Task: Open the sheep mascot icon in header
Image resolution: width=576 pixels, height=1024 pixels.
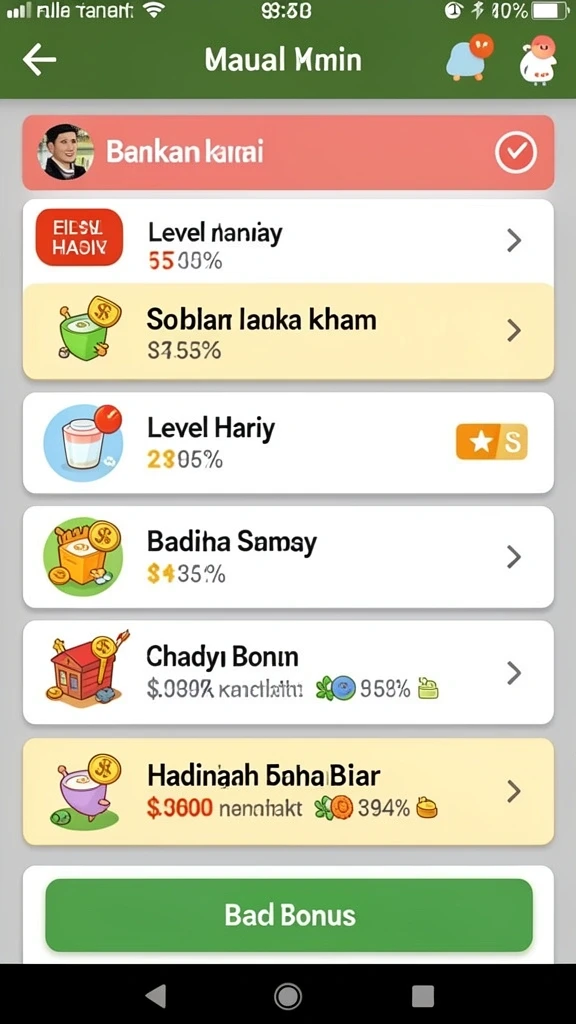Action: pos(537,60)
